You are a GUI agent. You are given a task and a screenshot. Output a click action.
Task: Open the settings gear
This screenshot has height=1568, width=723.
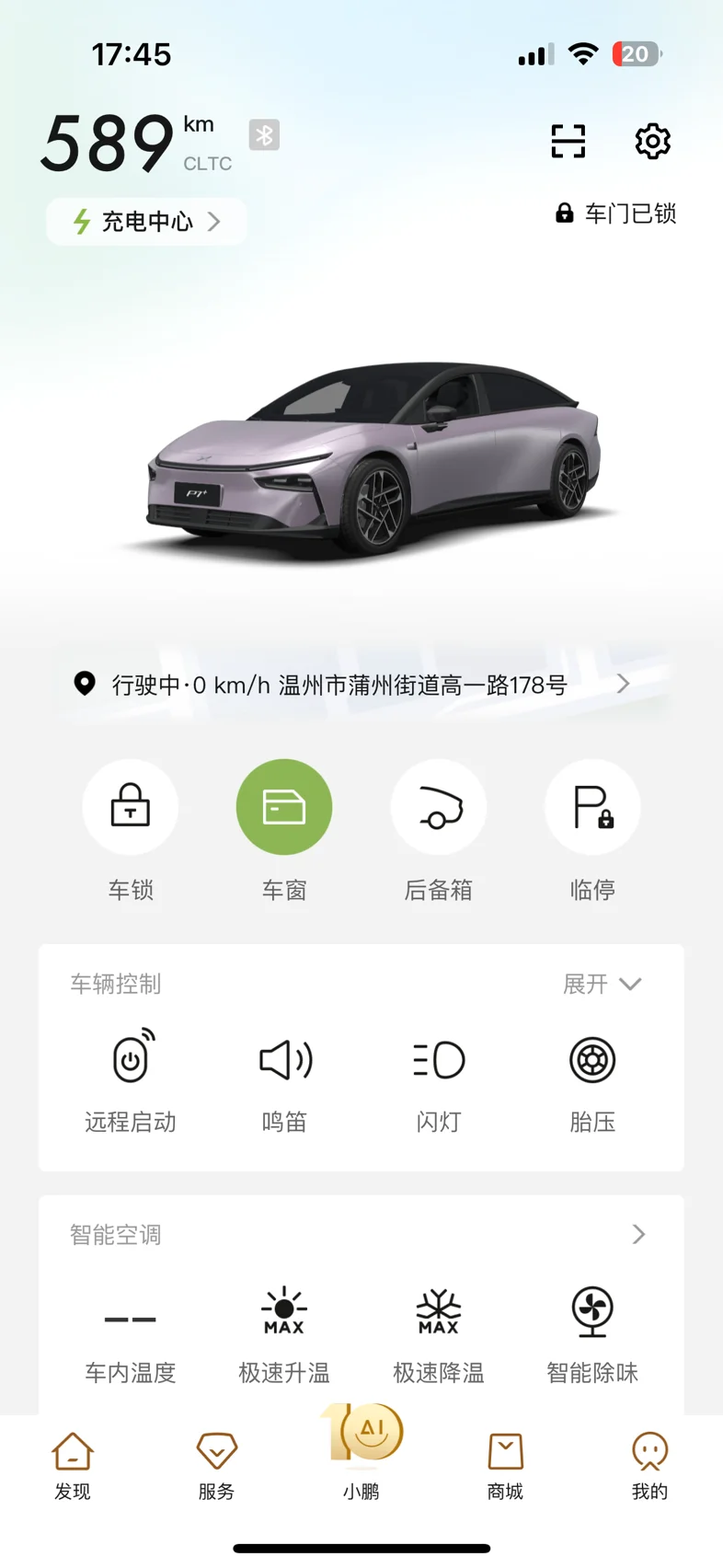pyautogui.click(x=652, y=142)
